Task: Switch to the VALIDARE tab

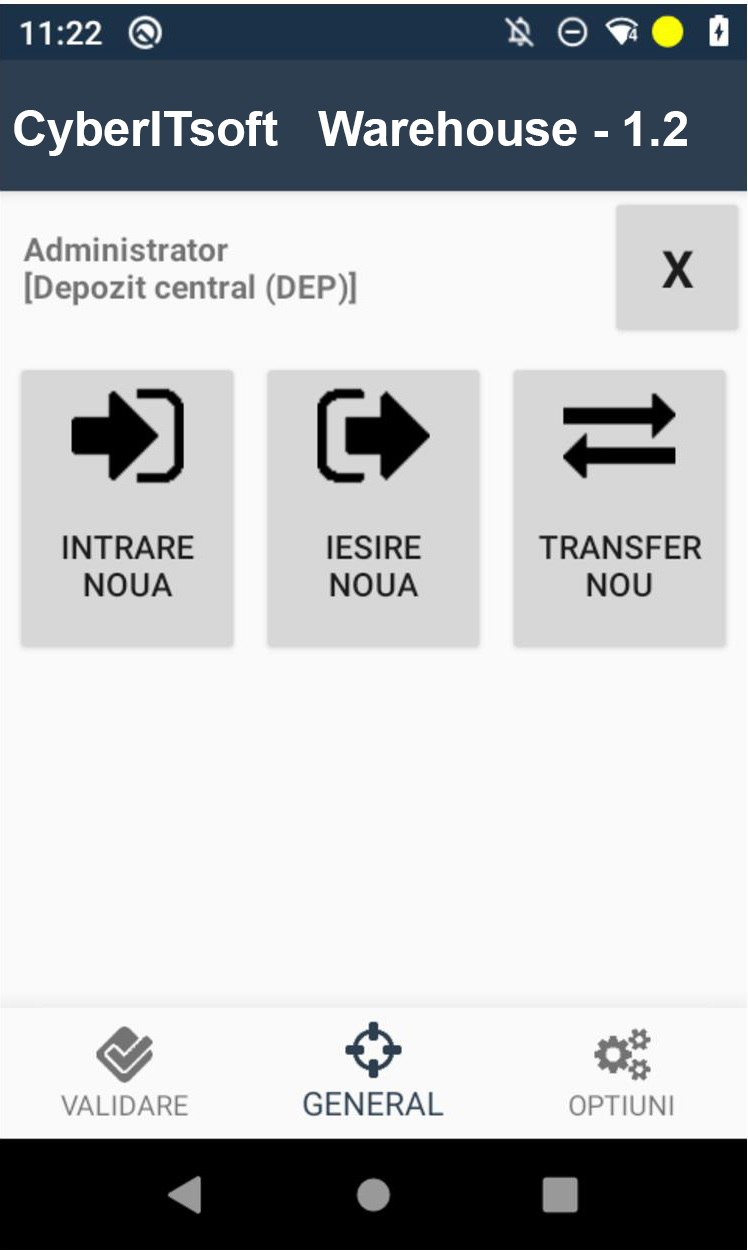Action: point(125,1073)
